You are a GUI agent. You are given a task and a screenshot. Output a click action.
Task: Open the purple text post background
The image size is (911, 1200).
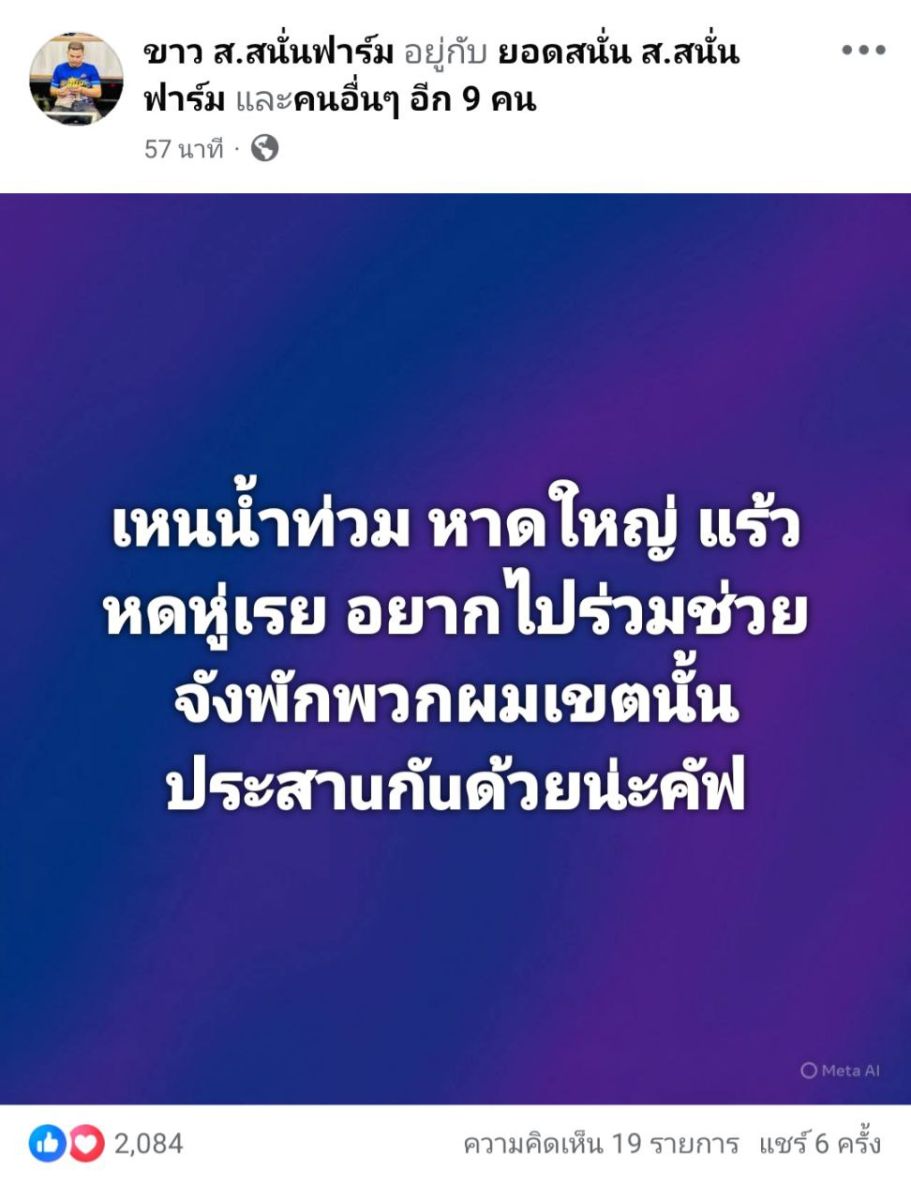tap(455, 900)
